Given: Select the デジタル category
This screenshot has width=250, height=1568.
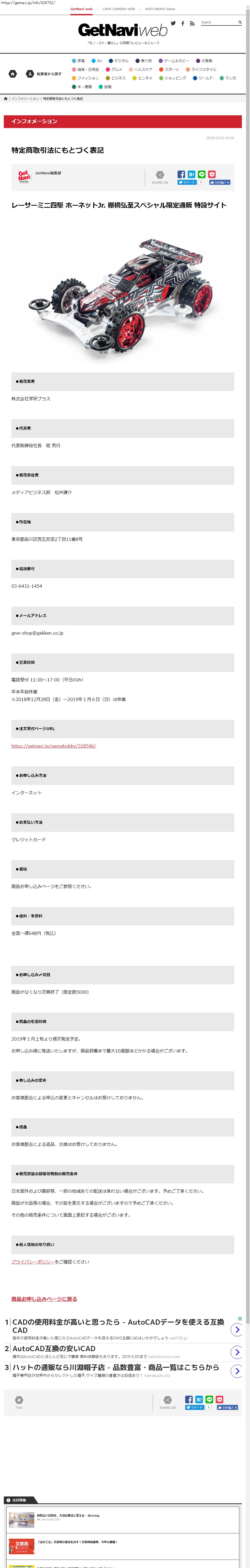Looking at the screenshot, I should 119,61.
